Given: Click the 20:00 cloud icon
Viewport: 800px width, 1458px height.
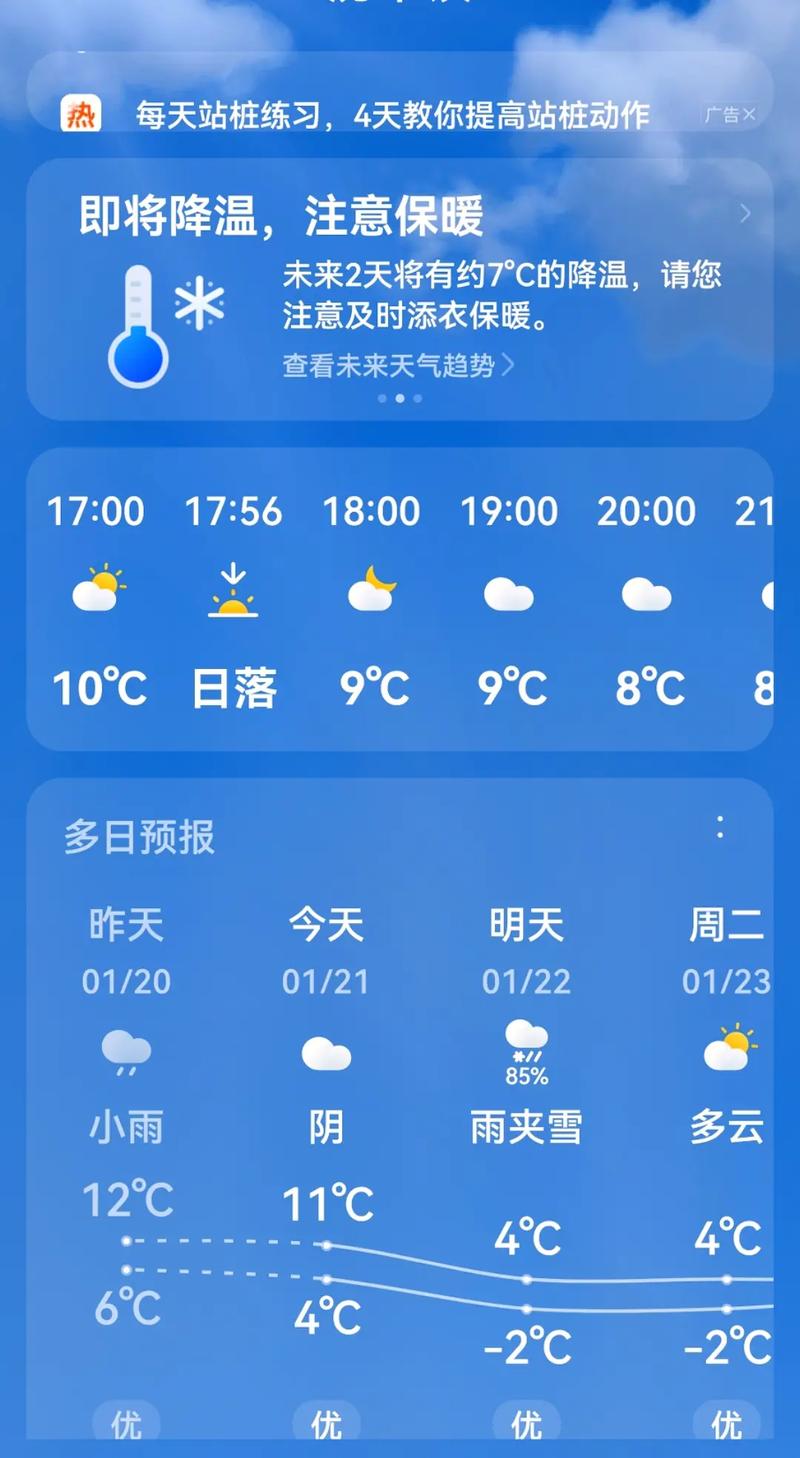Looking at the screenshot, I should [646, 592].
